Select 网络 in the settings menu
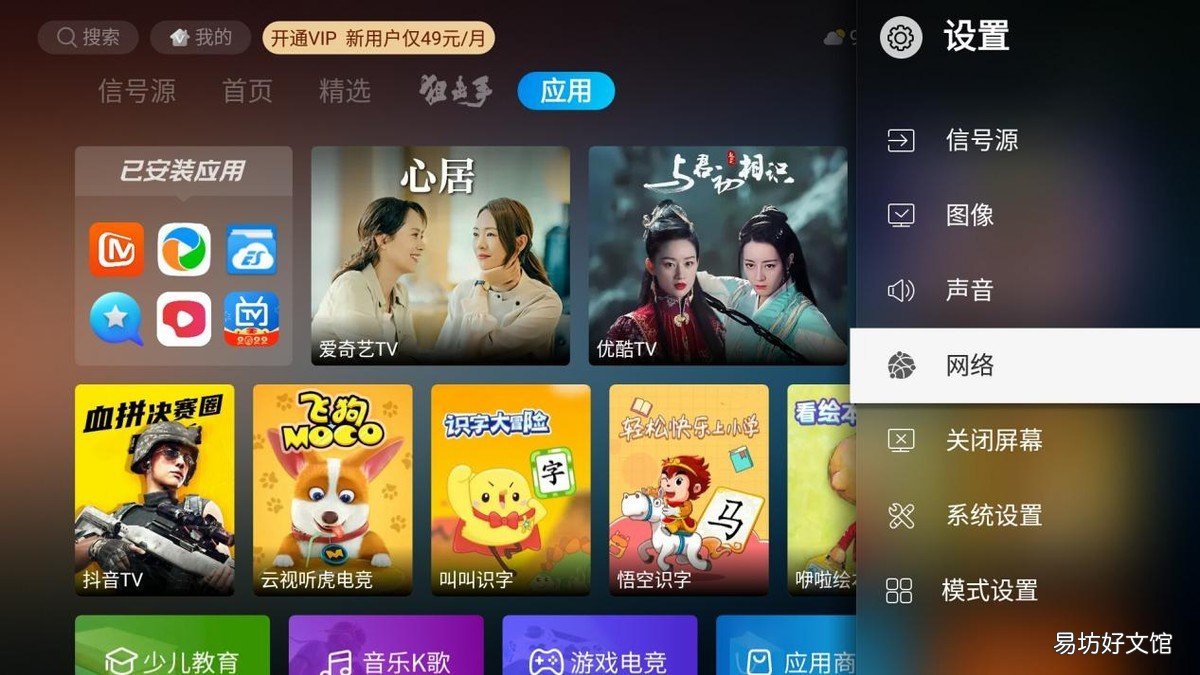Image resolution: width=1200 pixels, height=675 pixels. pos(1024,366)
